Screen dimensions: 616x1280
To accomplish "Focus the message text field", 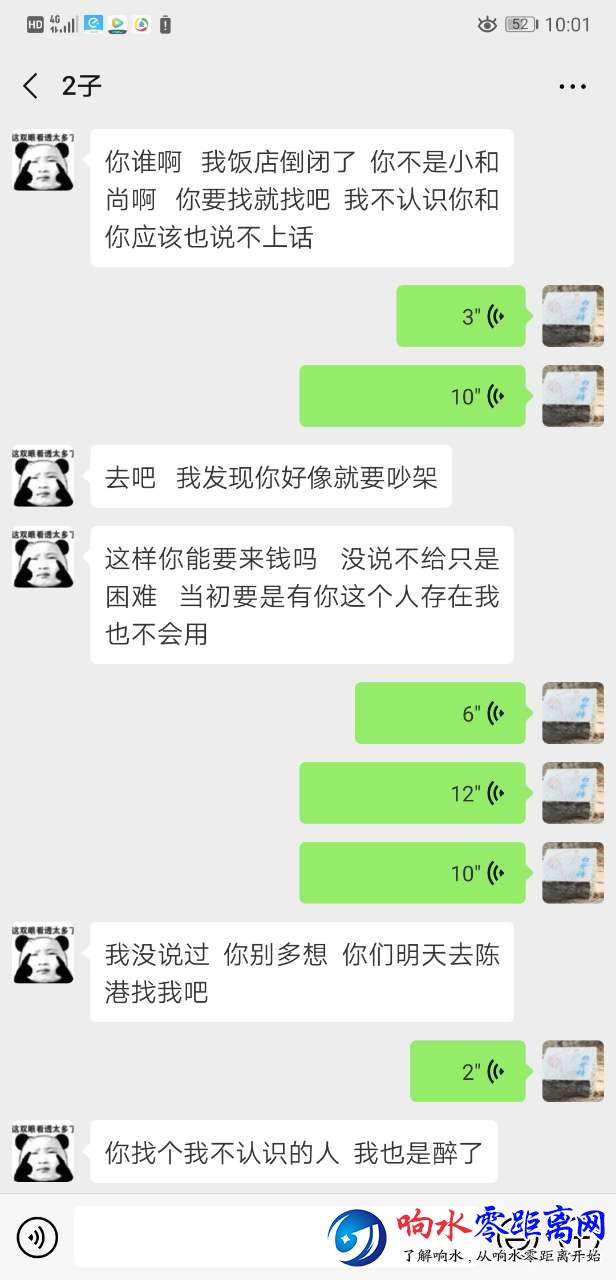I will click(x=200, y=1238).
